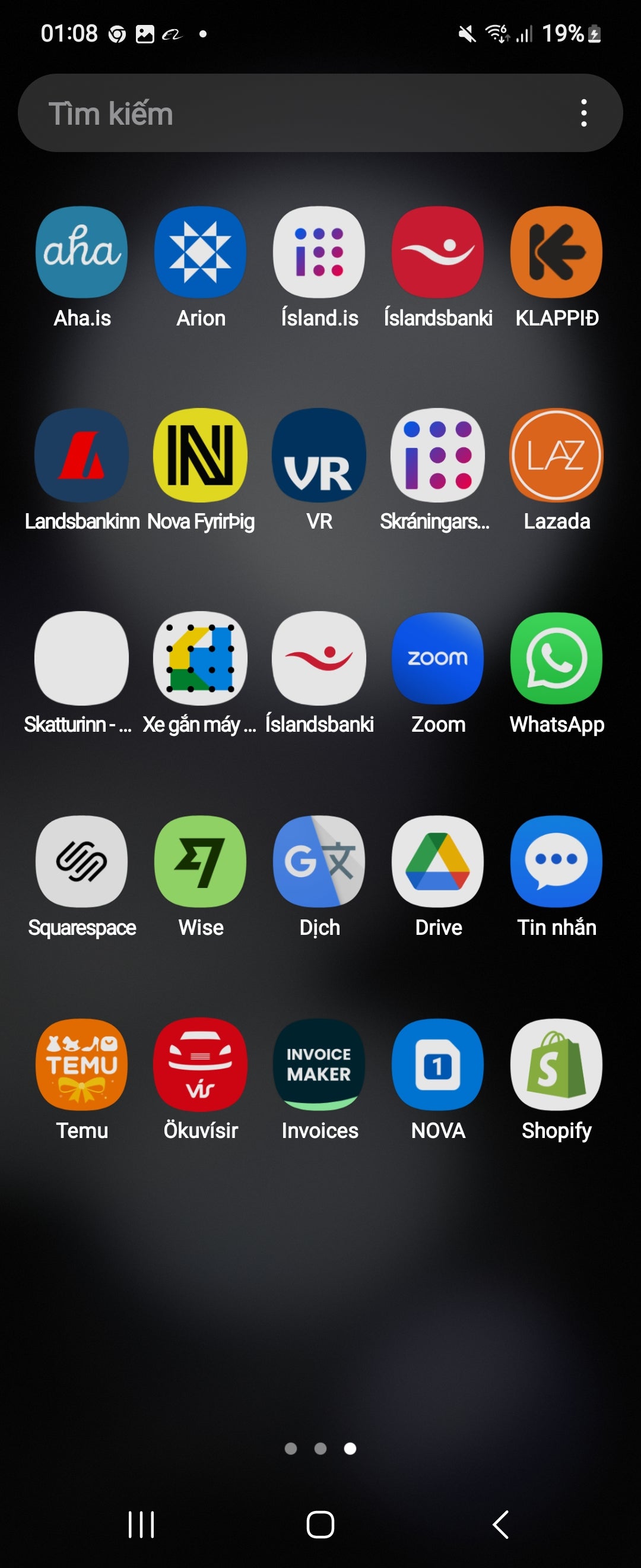The height and width of the screenshot is (1568, 641).
Task: Open WhatsApp
Action: [557, 659]
